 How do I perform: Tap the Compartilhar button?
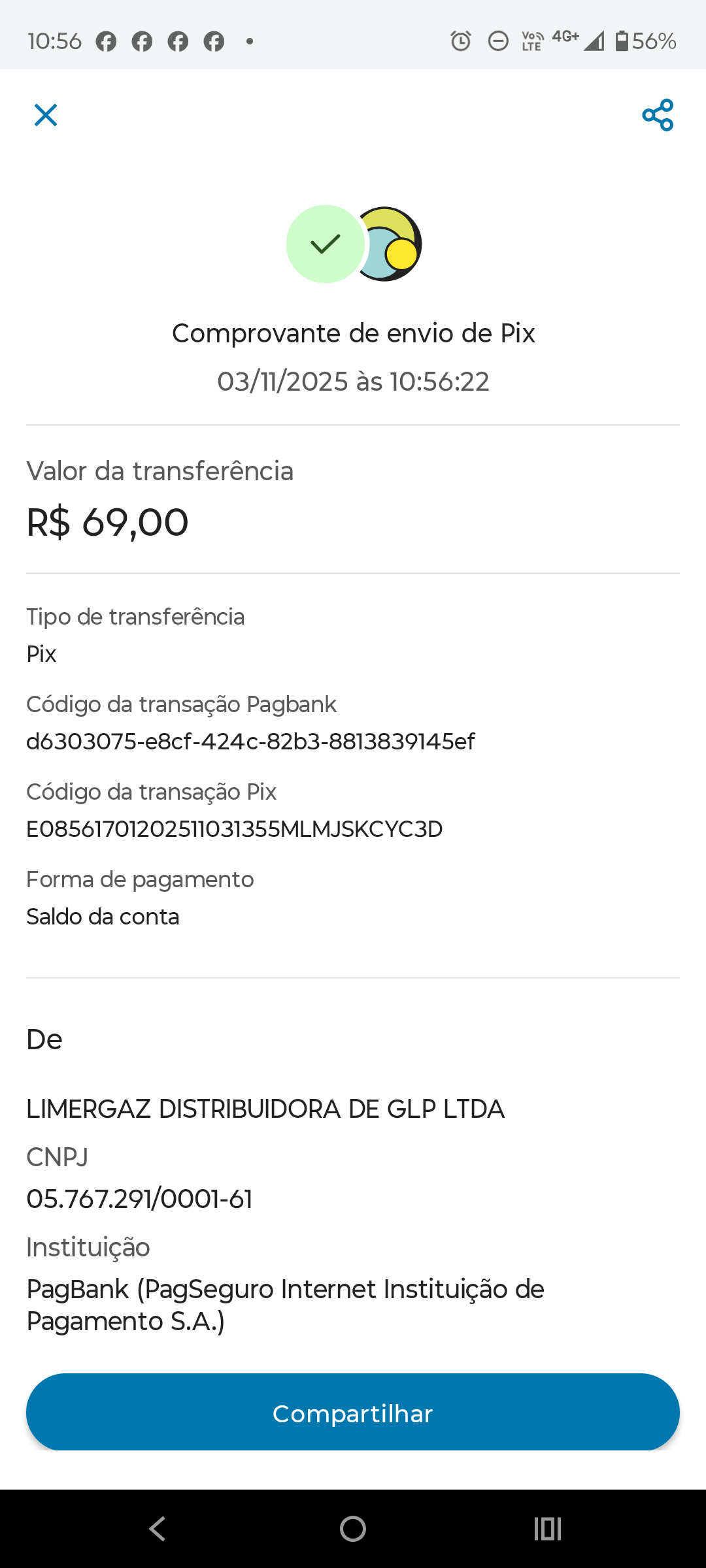point(353,1414)
